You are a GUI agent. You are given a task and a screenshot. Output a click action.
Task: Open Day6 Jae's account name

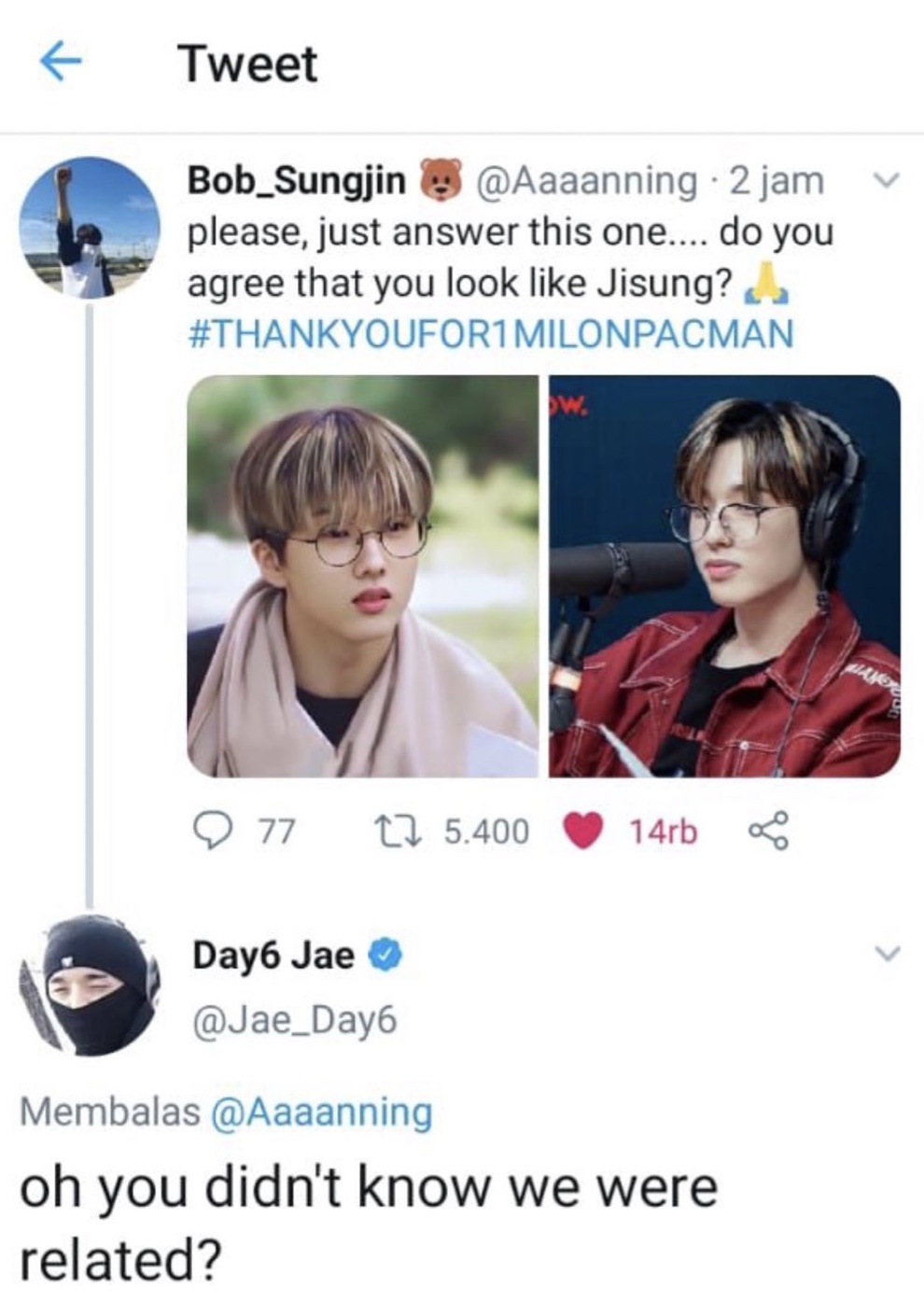[x=273, y=955]
